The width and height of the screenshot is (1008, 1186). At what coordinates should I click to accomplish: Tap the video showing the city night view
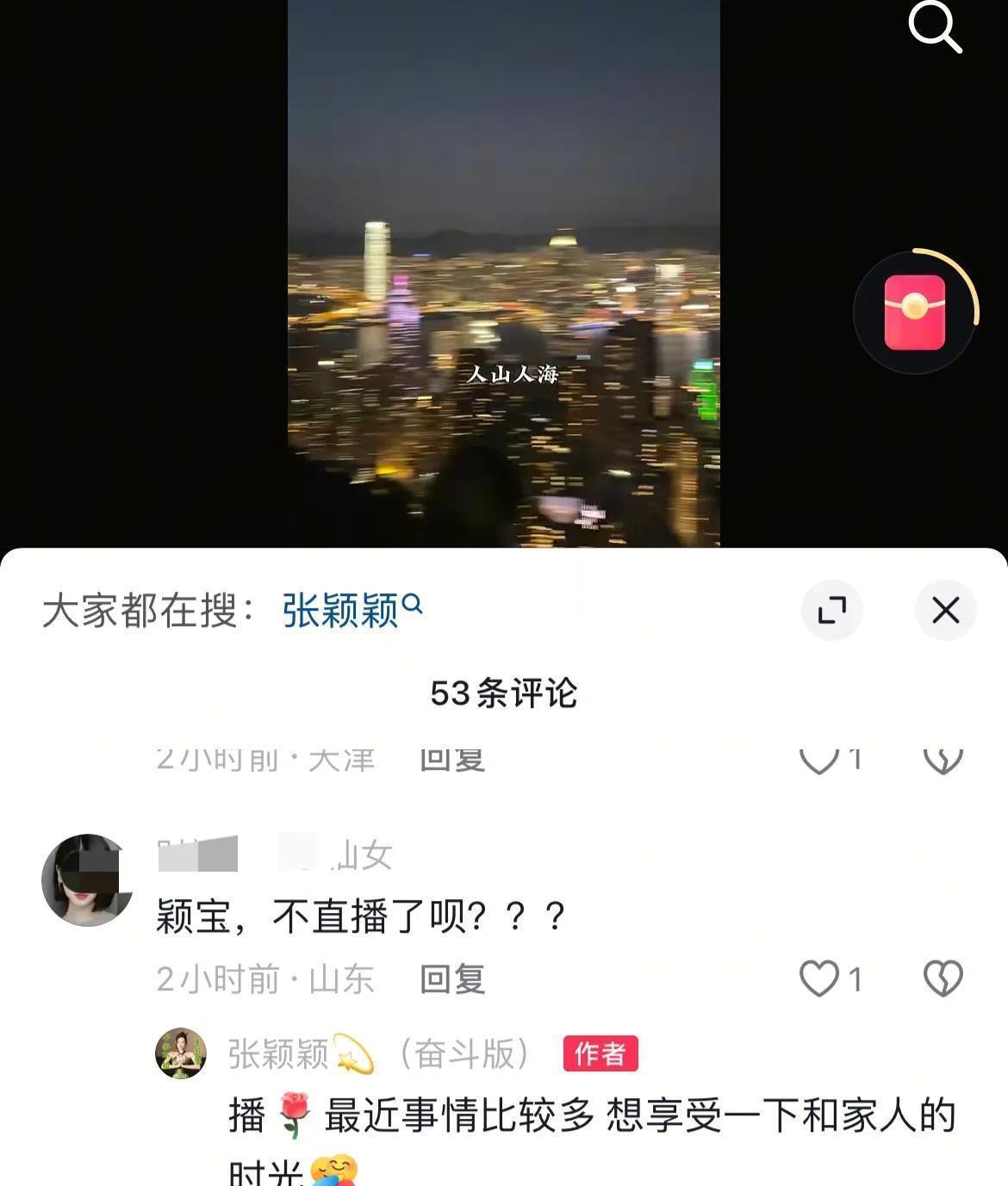point(504,273)
